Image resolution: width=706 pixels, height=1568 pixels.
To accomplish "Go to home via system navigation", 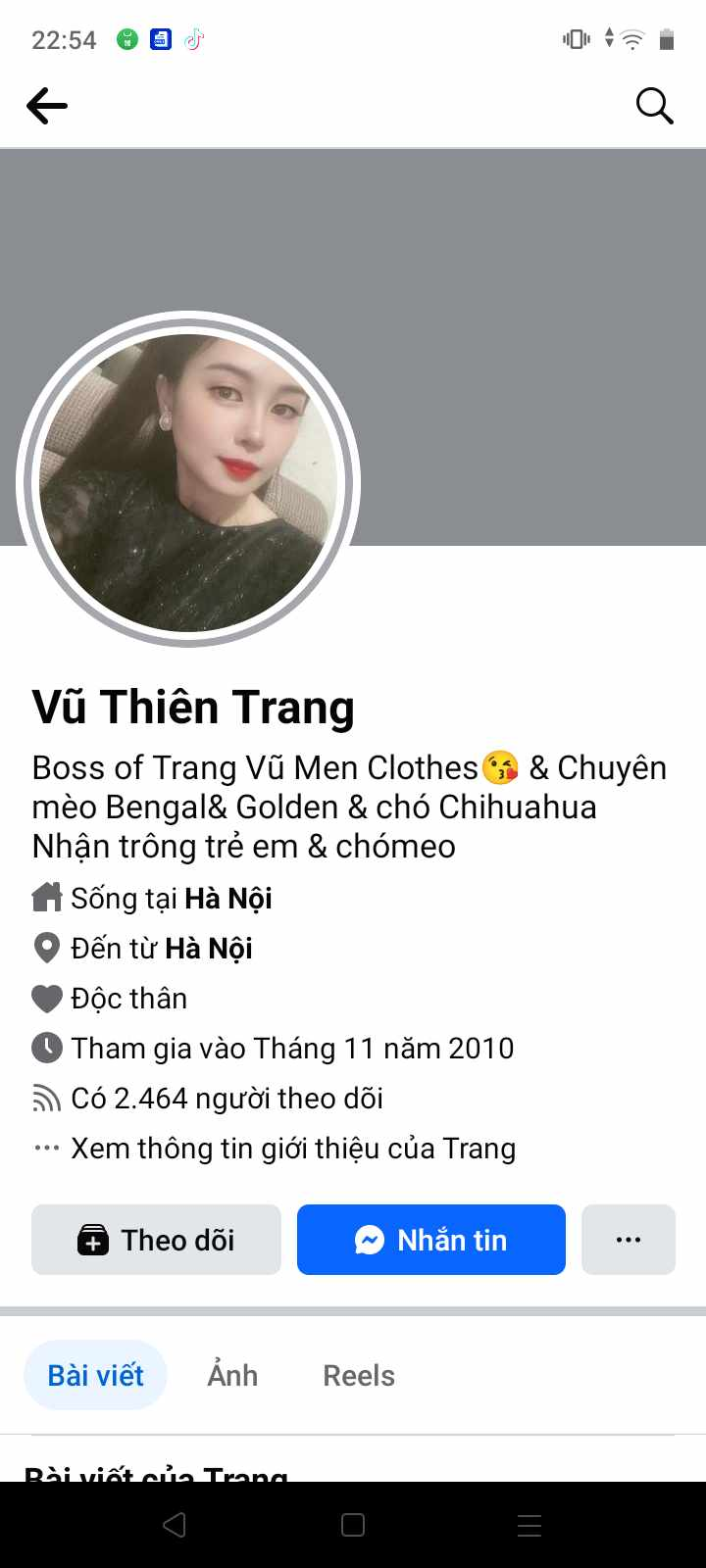I will (353, 1525).
